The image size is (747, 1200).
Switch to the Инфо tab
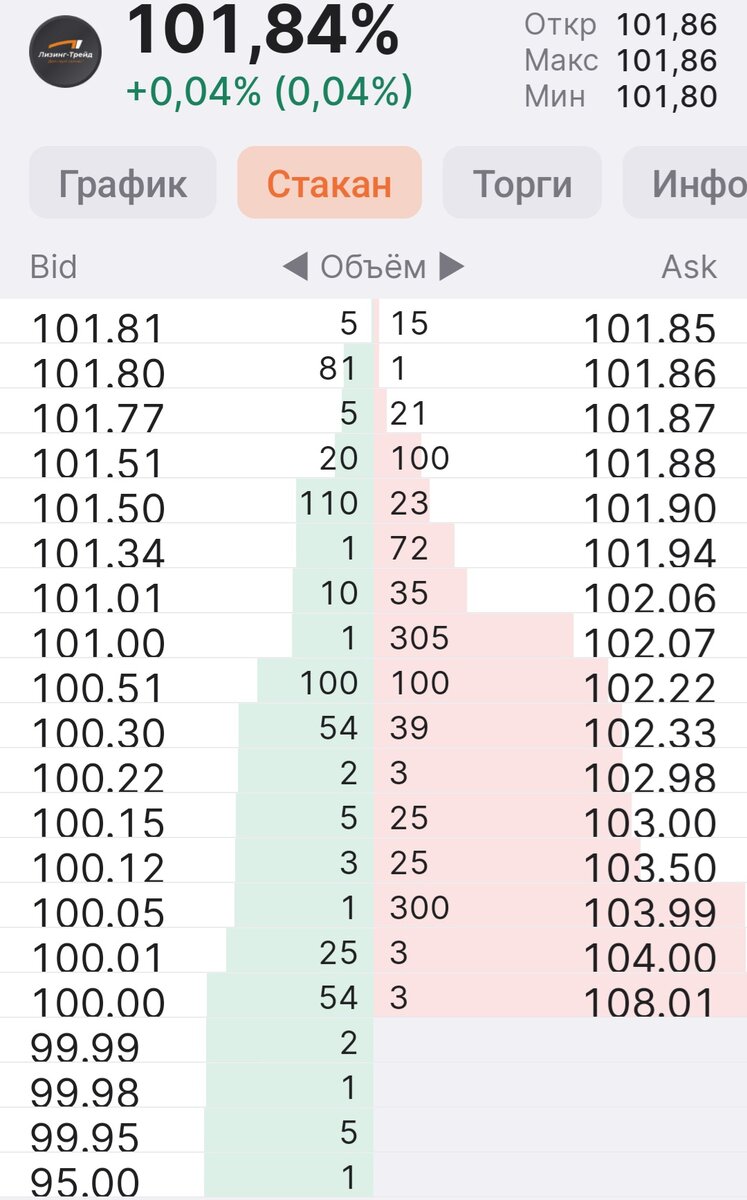click(692, 184)
